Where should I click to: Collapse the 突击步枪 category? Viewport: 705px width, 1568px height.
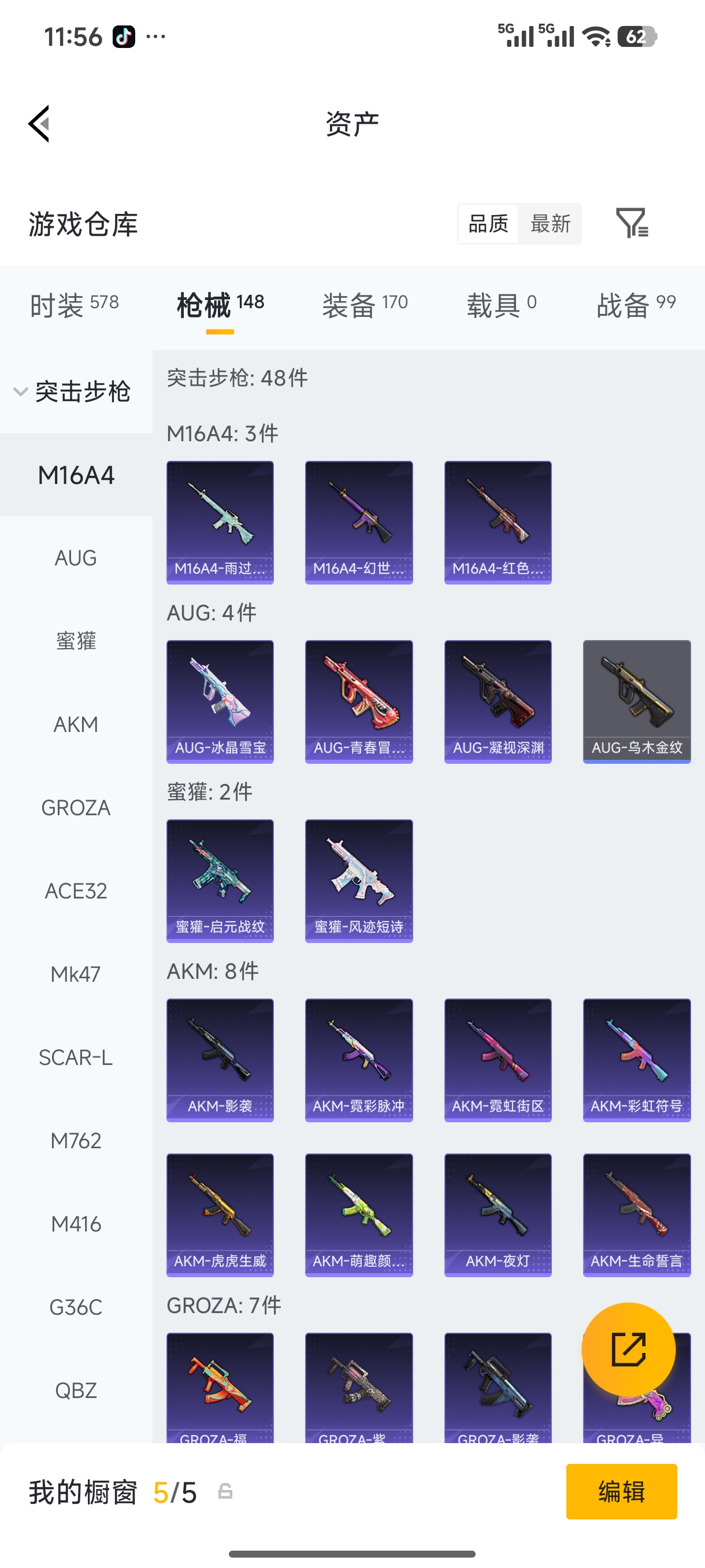72,391
